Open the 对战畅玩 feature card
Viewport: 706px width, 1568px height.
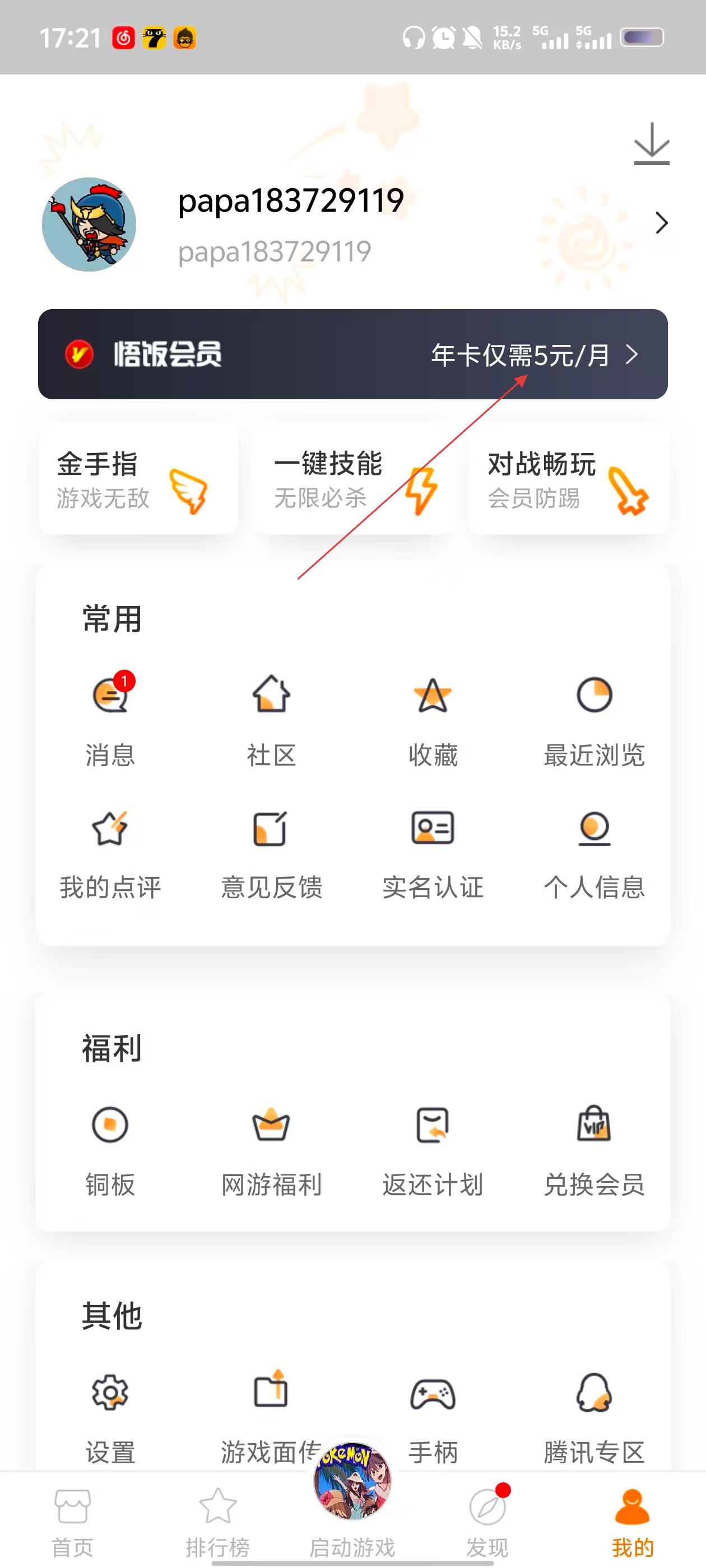[568, 480]
